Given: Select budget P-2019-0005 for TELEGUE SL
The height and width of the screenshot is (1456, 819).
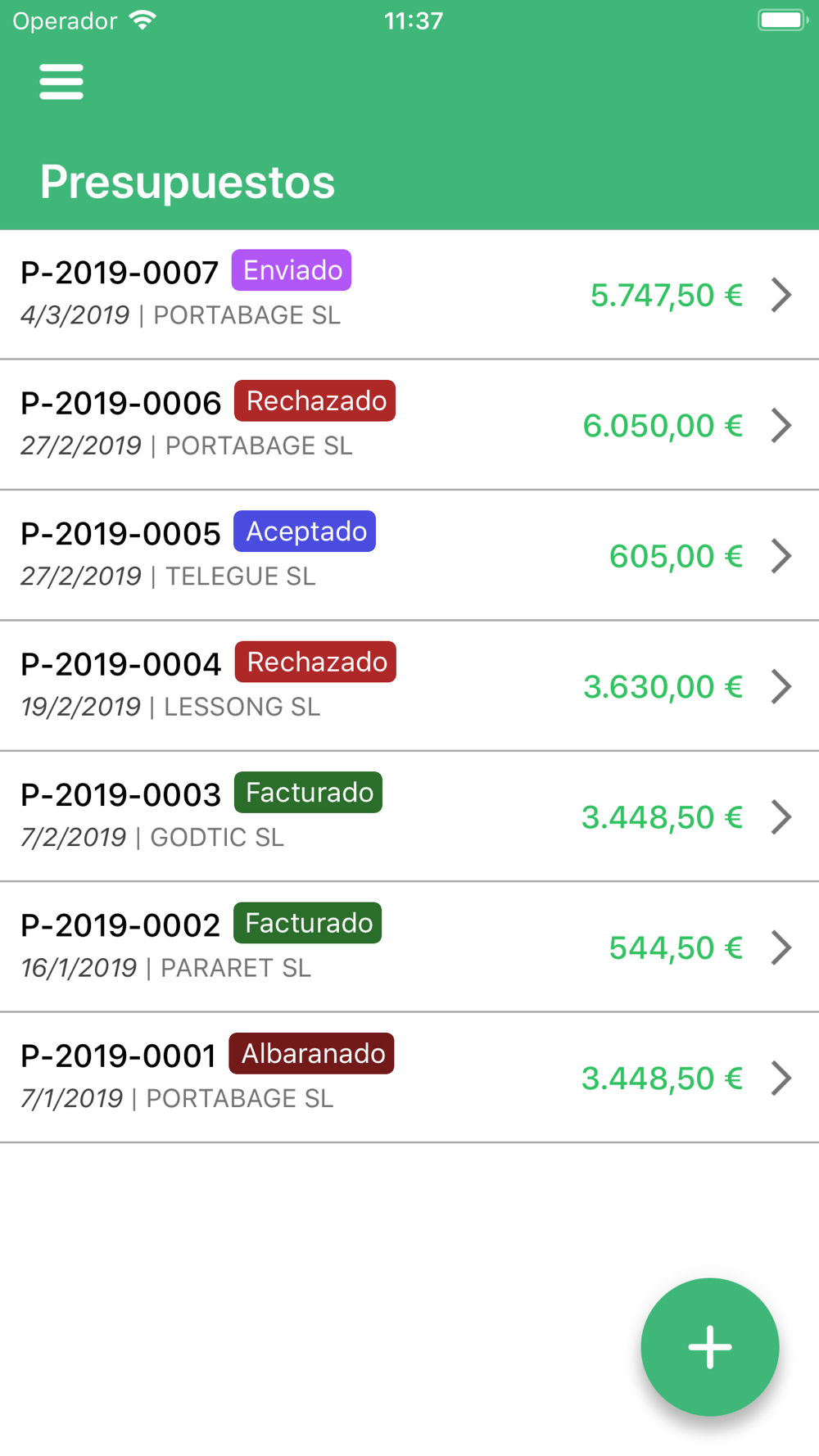Looking at the screenshot, I should [409, 556].
